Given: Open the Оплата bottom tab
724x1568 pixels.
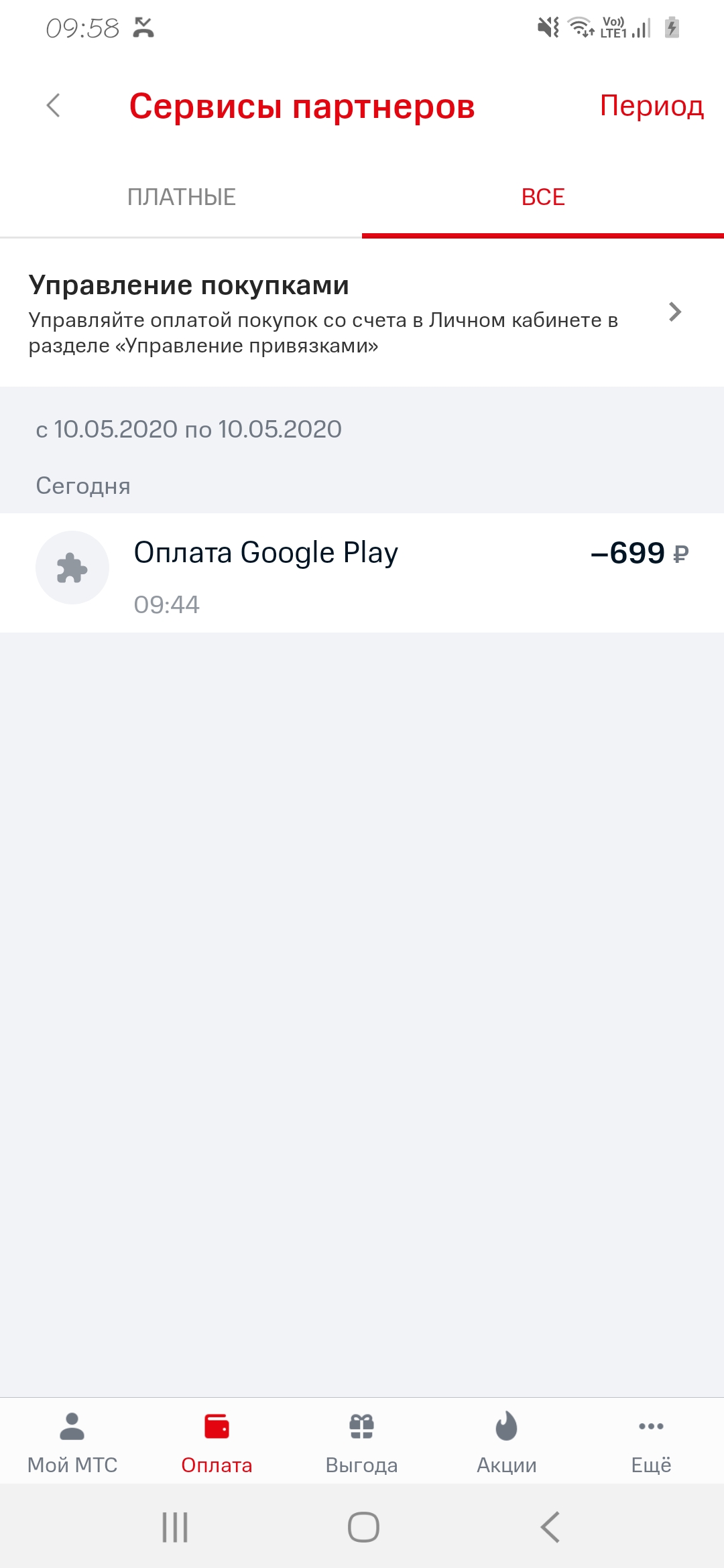Looking at the screenshot, I should [x=217, y=1442].
